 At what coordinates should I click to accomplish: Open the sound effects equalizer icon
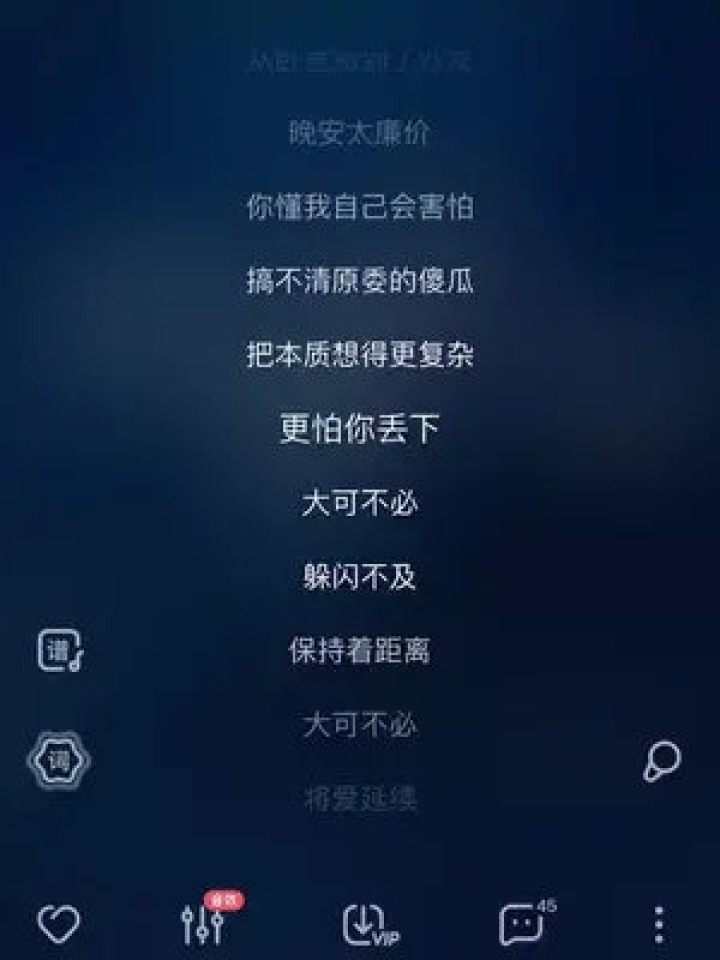click(204, 924)
